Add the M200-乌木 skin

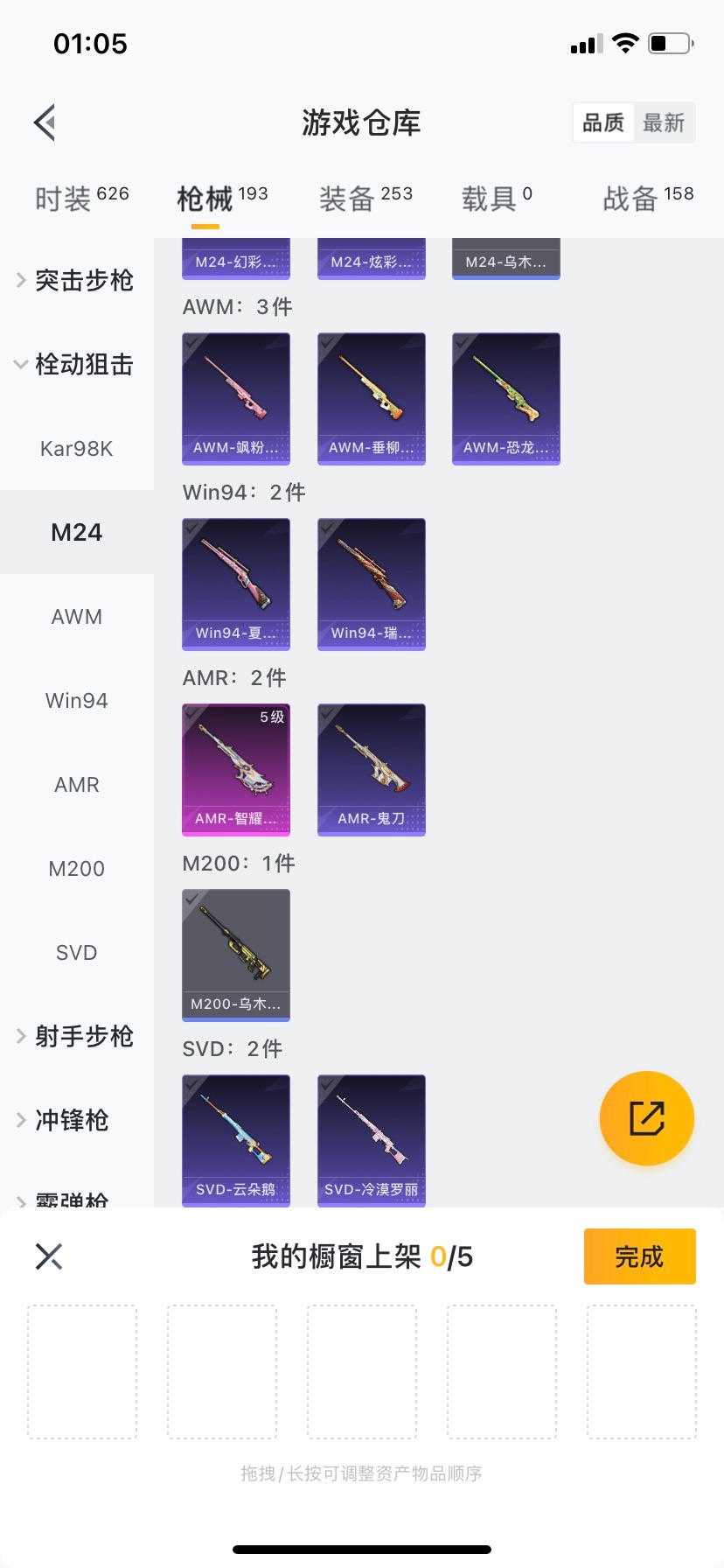click(236, 955)
